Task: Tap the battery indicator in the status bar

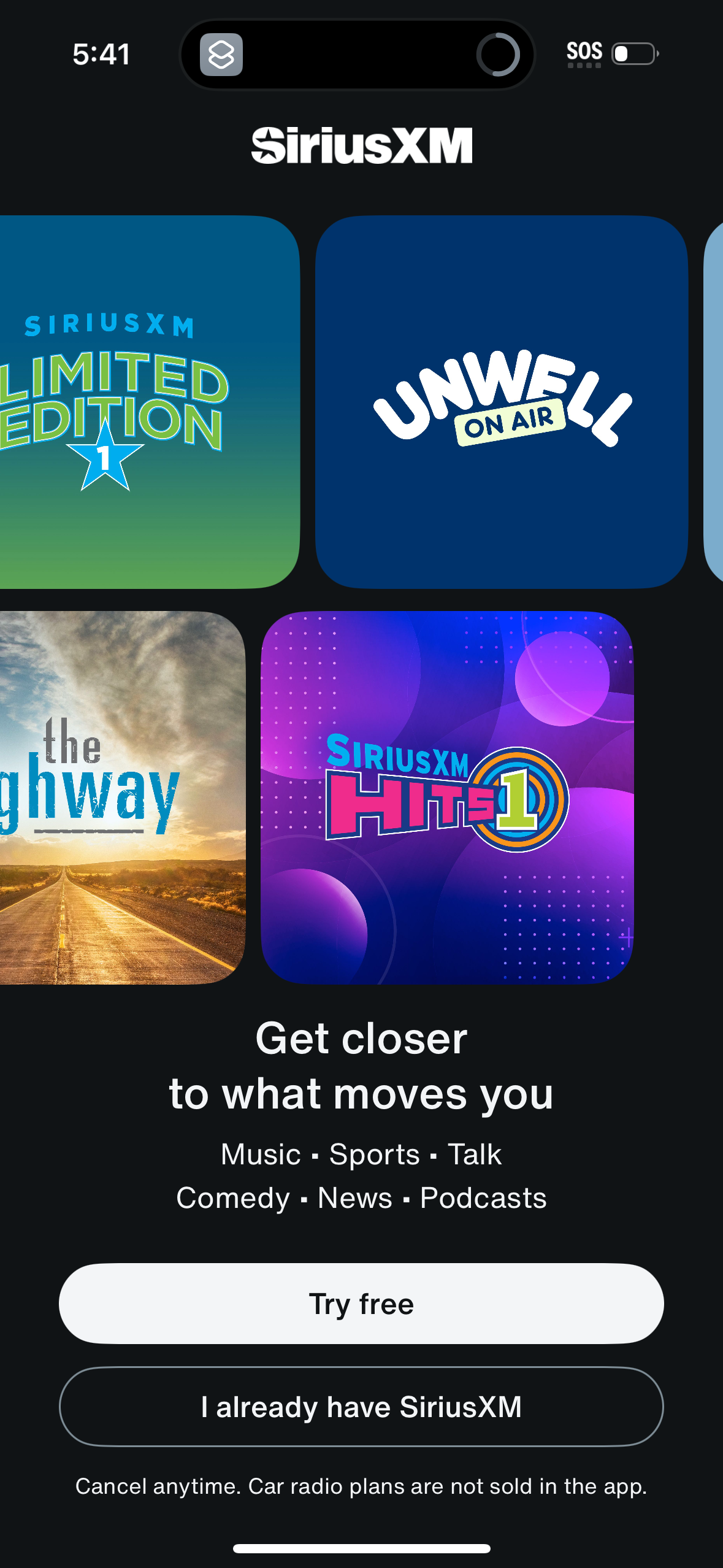Action: 633,55
